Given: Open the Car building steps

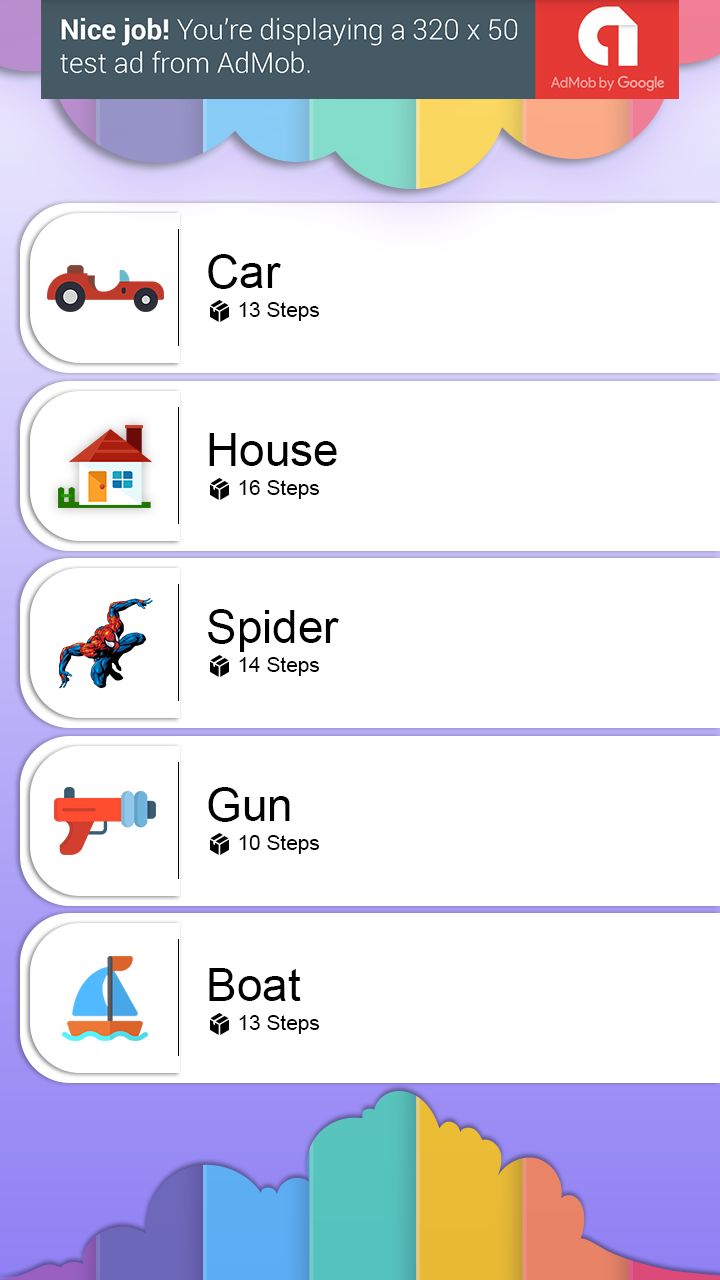Looking at the screenshot, I should coord(370,288).
